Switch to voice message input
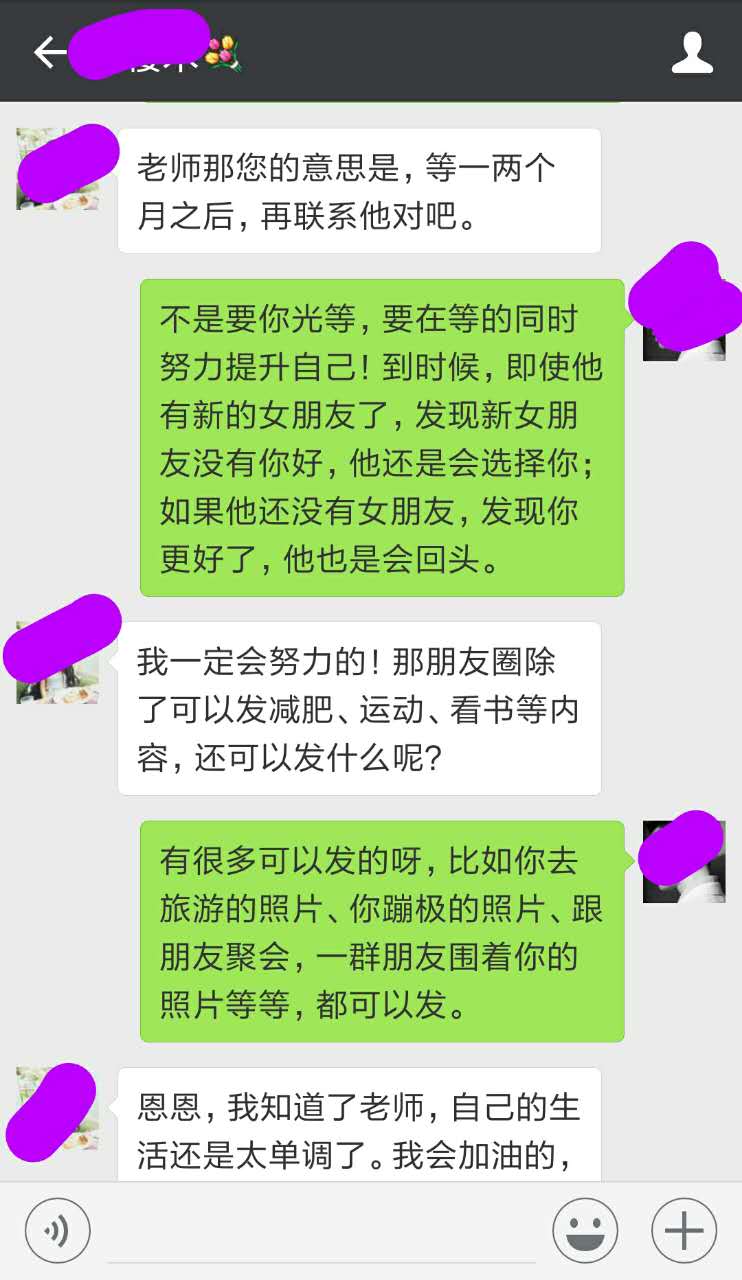The height and width of the screenshot is (1280, 742). [58, 1231]
